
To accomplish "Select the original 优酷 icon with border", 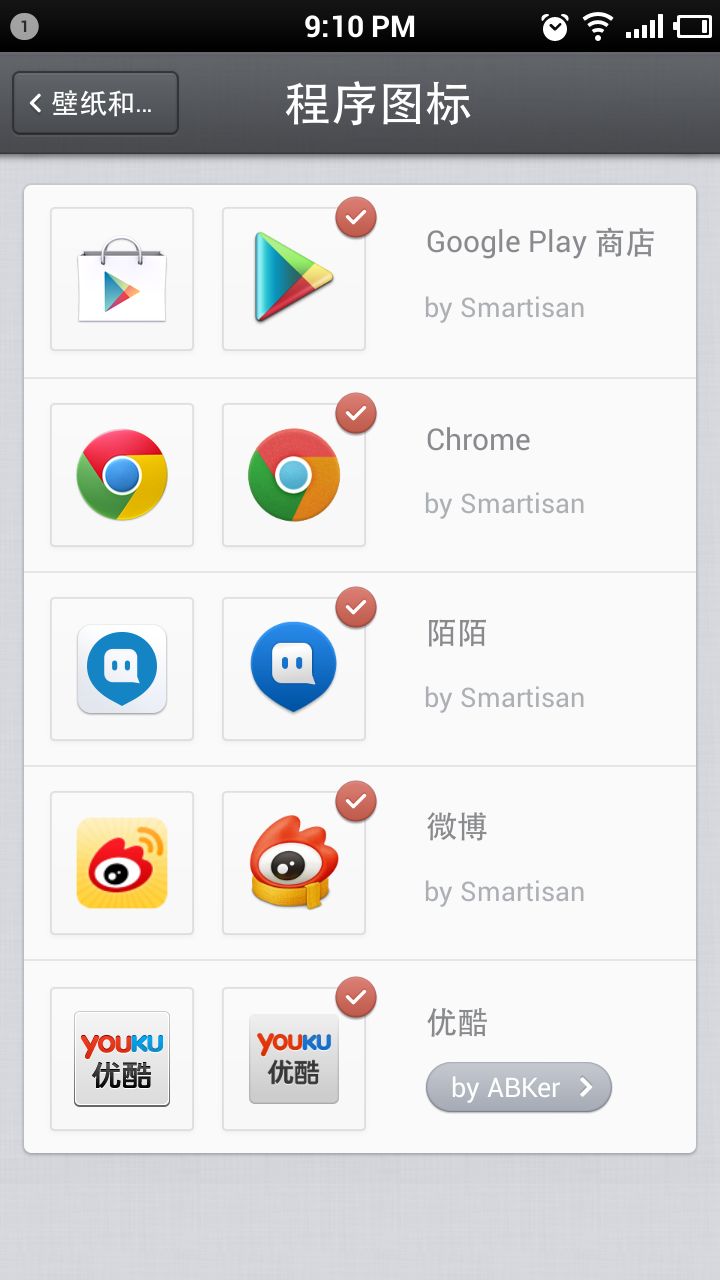I will pyautogui.click(x=122, y=1059).
